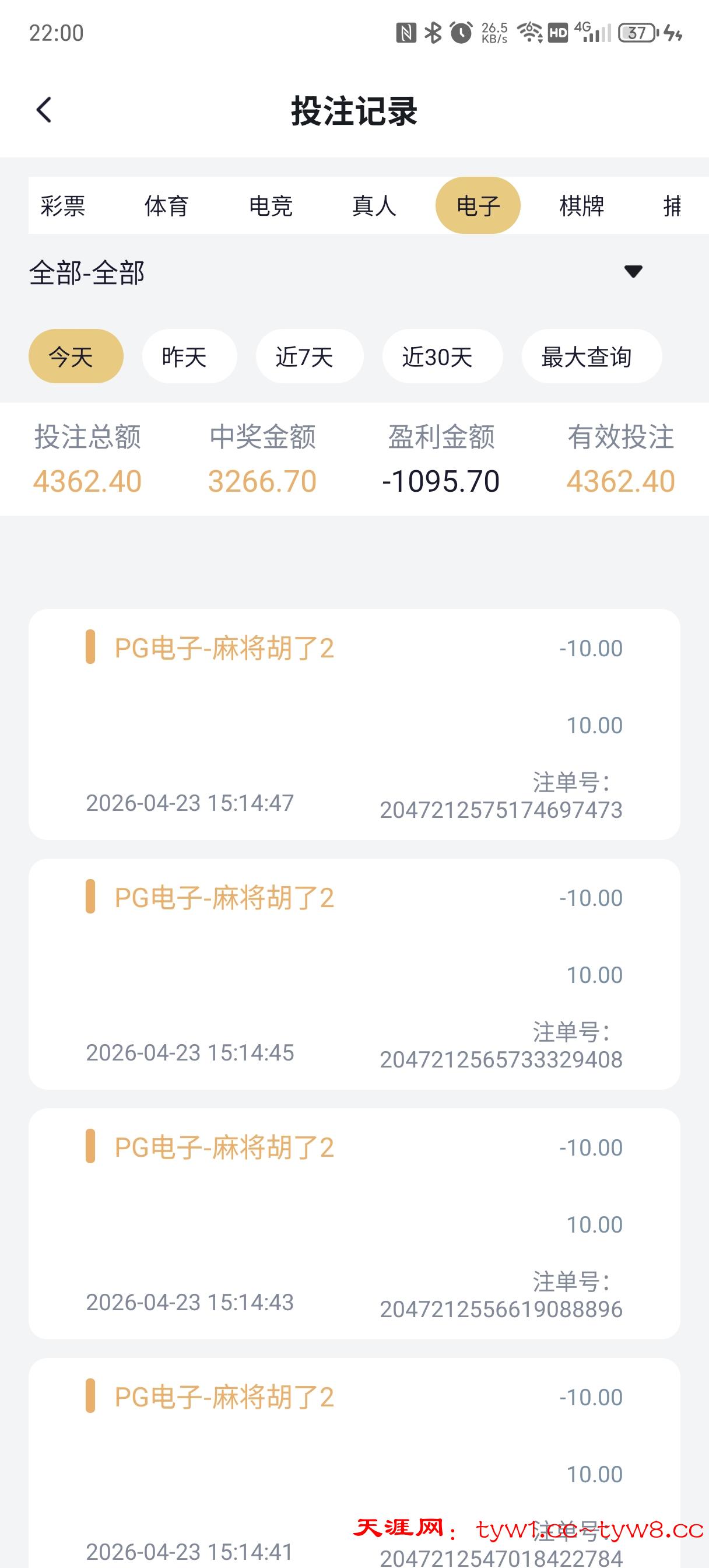Select the 电子 tab

tap(478, 206)
